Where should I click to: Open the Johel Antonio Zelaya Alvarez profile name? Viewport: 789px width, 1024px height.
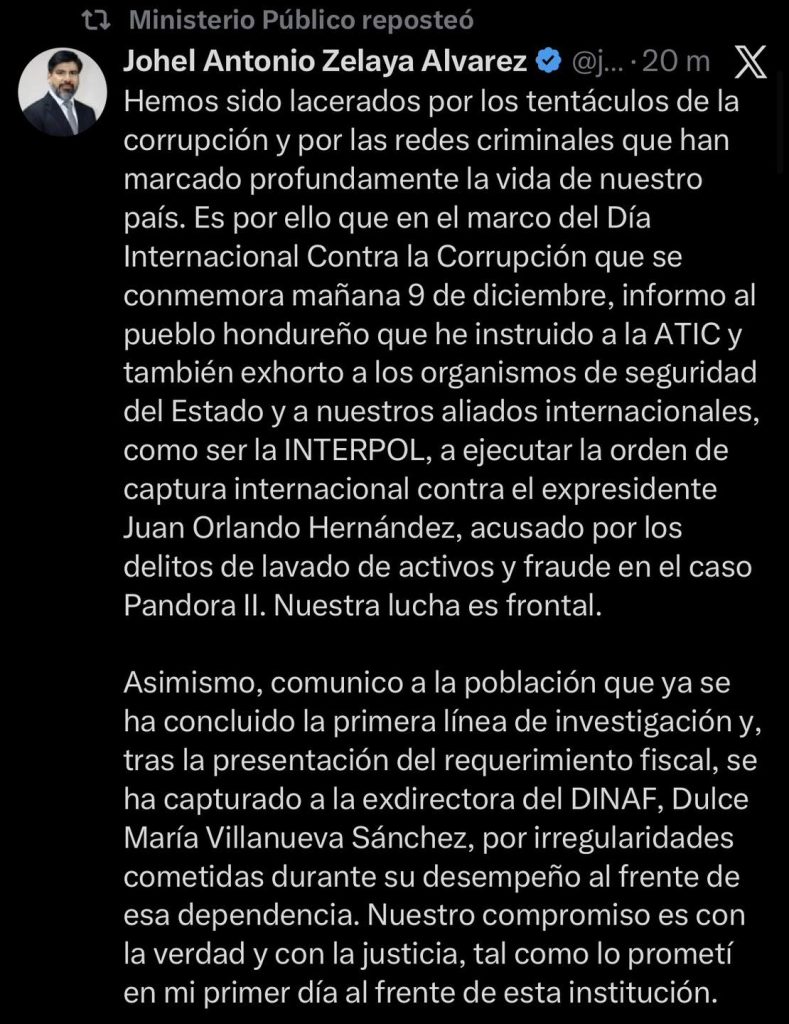(325, 62)
